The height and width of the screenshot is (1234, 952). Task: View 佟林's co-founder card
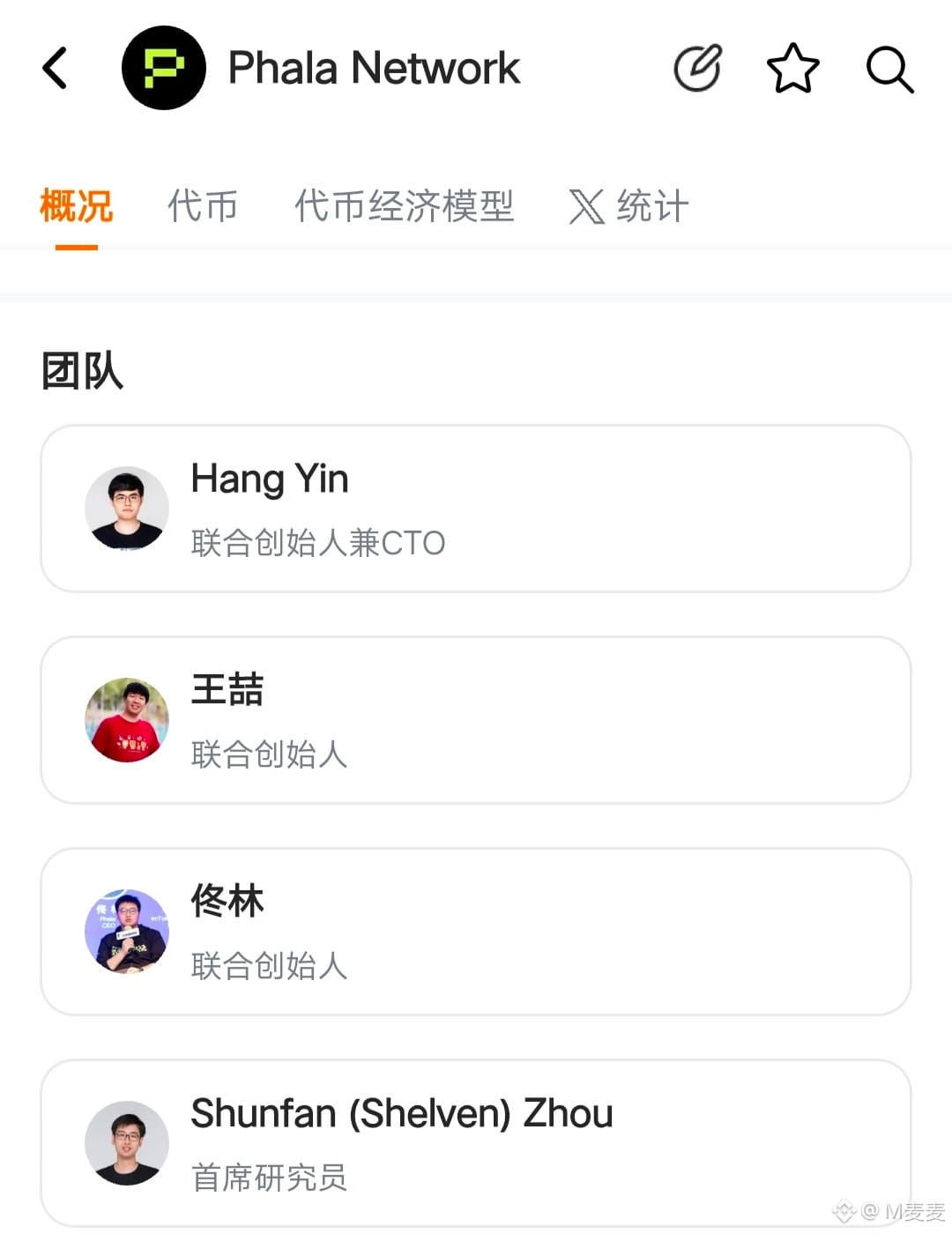[476, 932]
